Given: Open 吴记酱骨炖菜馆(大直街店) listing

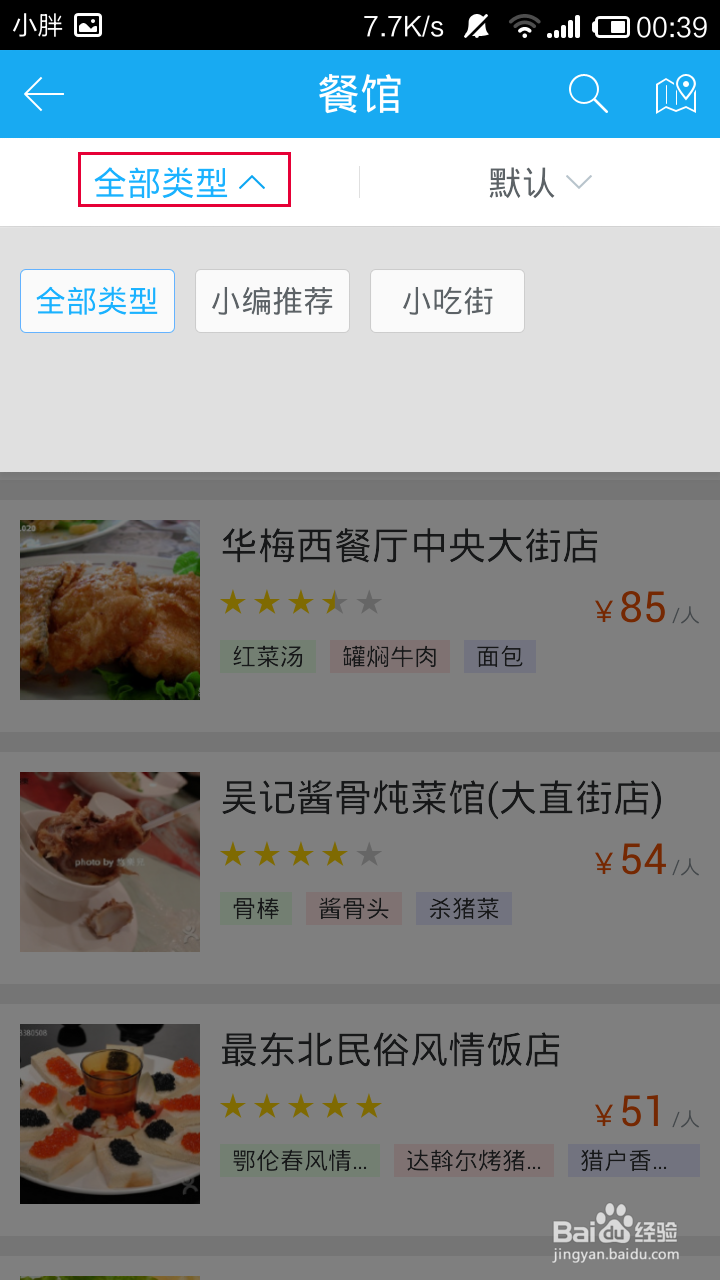Looking at the screenshot, I should (441, 799).
